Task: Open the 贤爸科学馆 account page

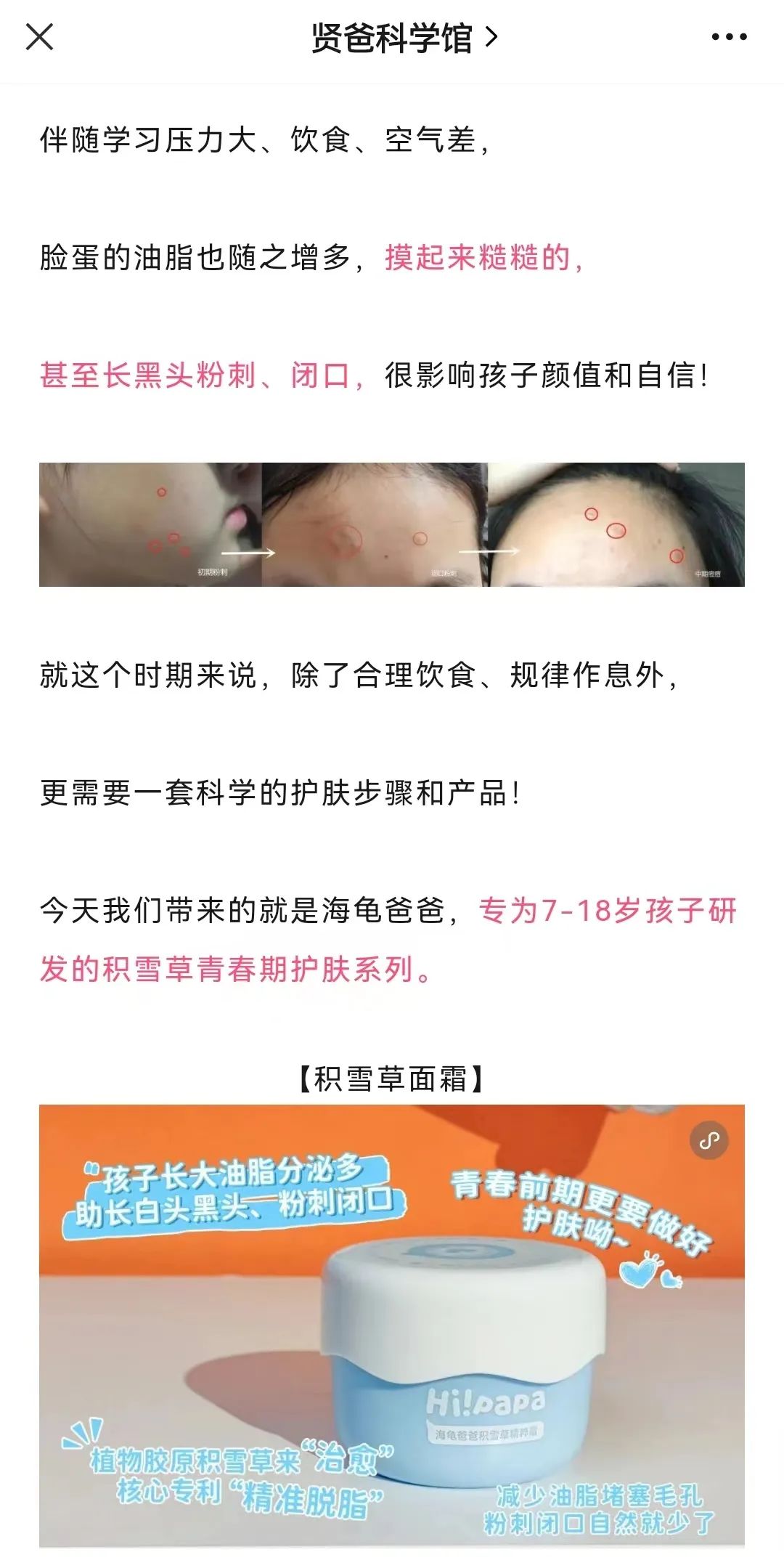Action: [404, 38]
